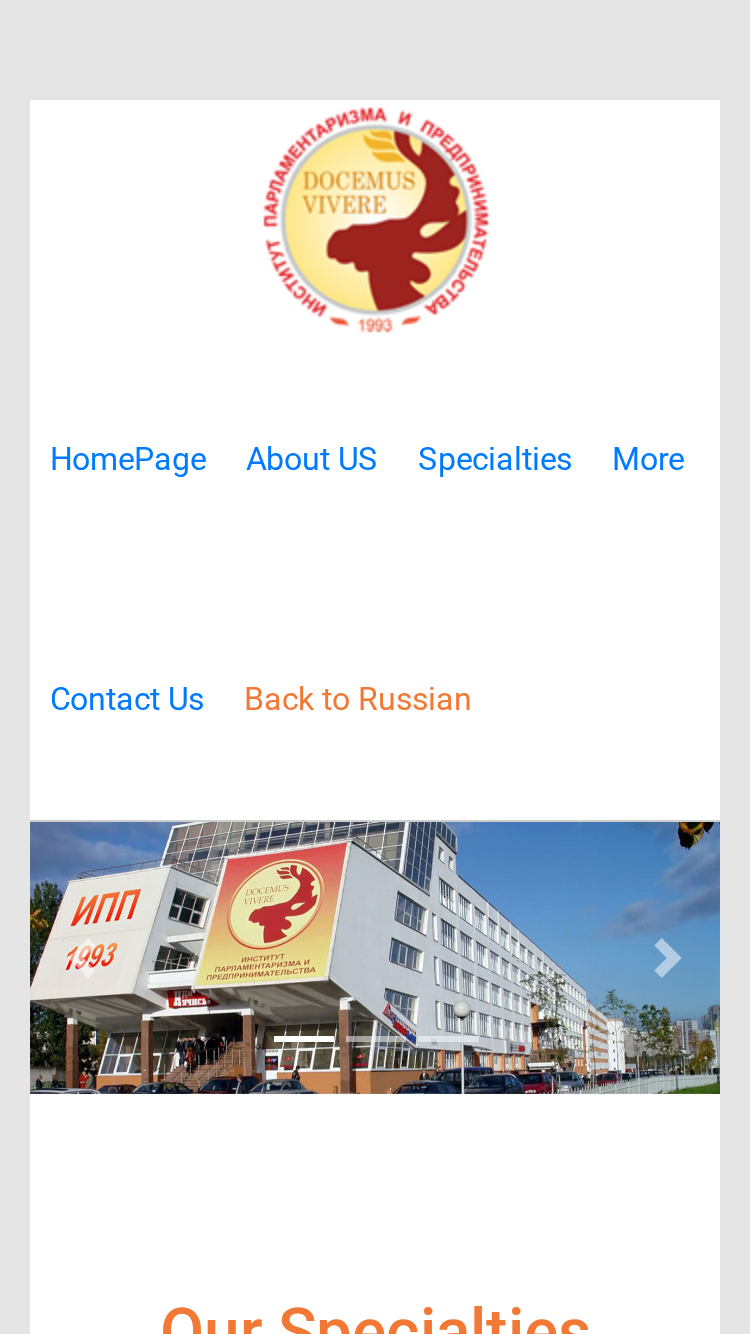
Task: Select the first carousel slide indicator
Action: tap(304, 1041)
